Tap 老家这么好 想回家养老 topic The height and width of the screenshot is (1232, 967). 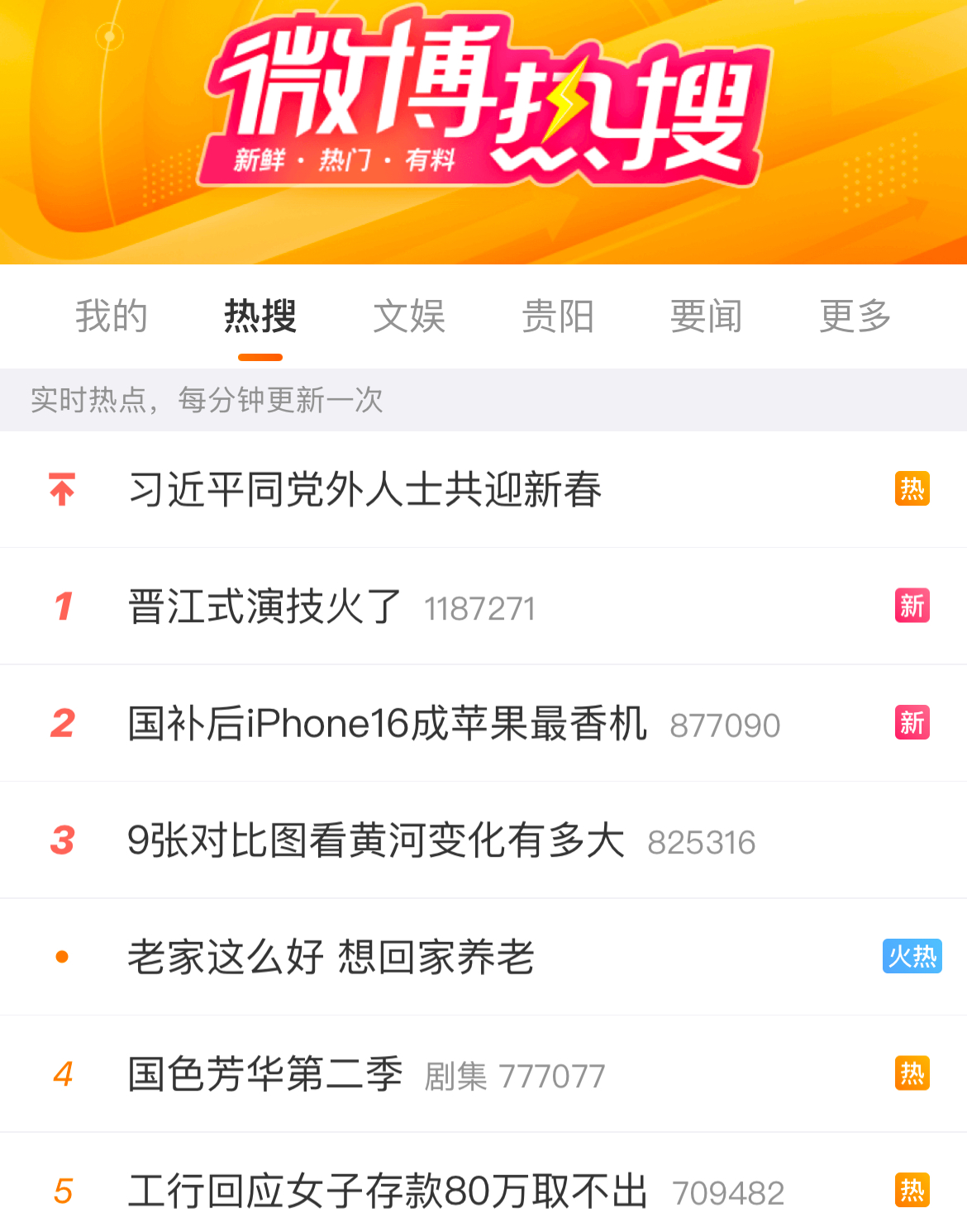[331, 958]
